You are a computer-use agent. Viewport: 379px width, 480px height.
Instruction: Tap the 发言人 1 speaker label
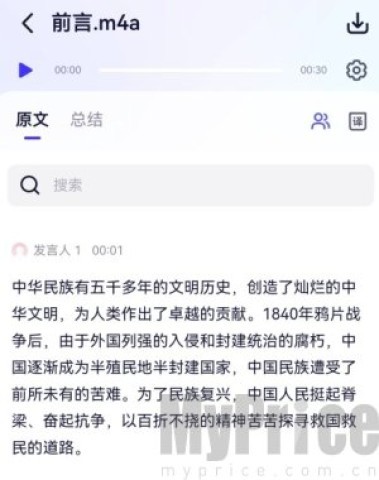point(57,250)
